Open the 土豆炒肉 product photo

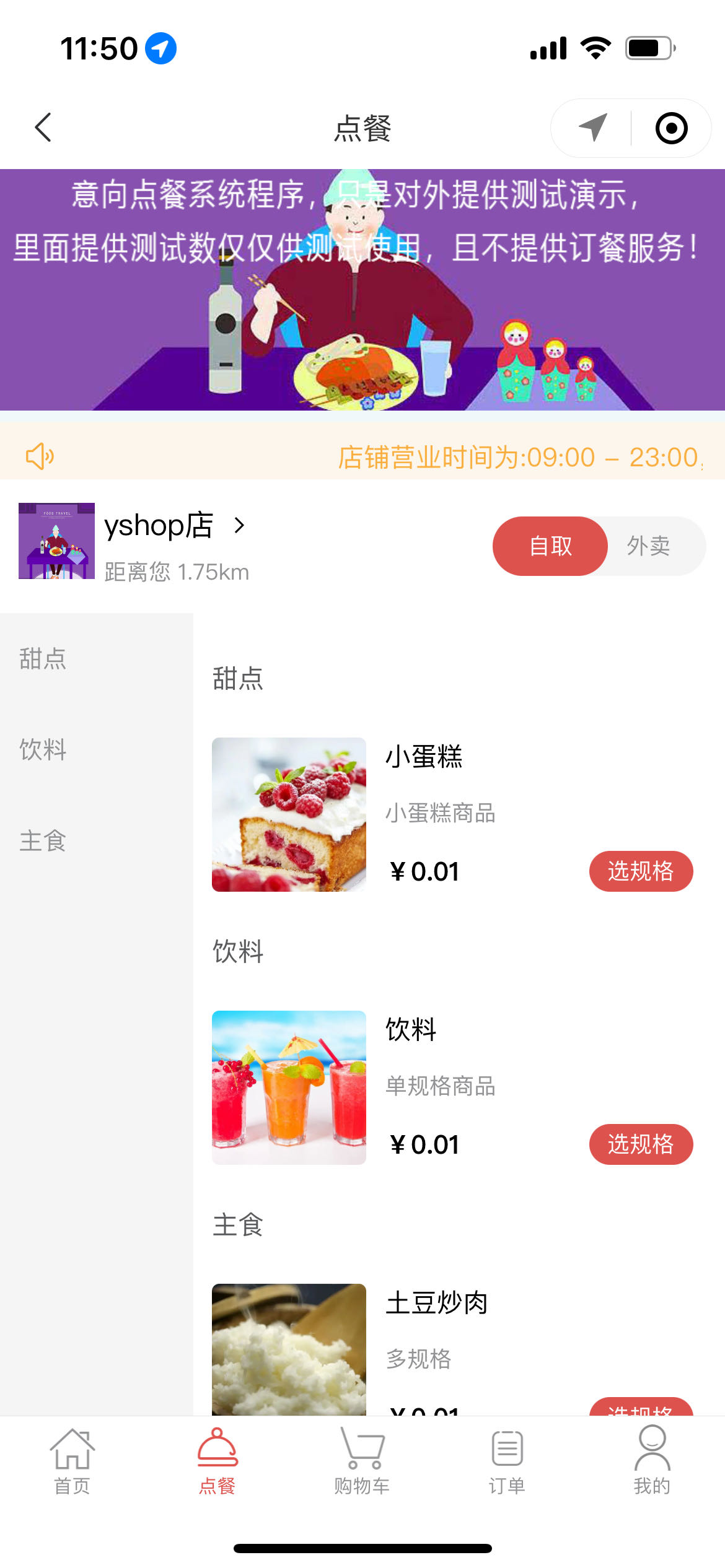click(x=289, y=1349)
